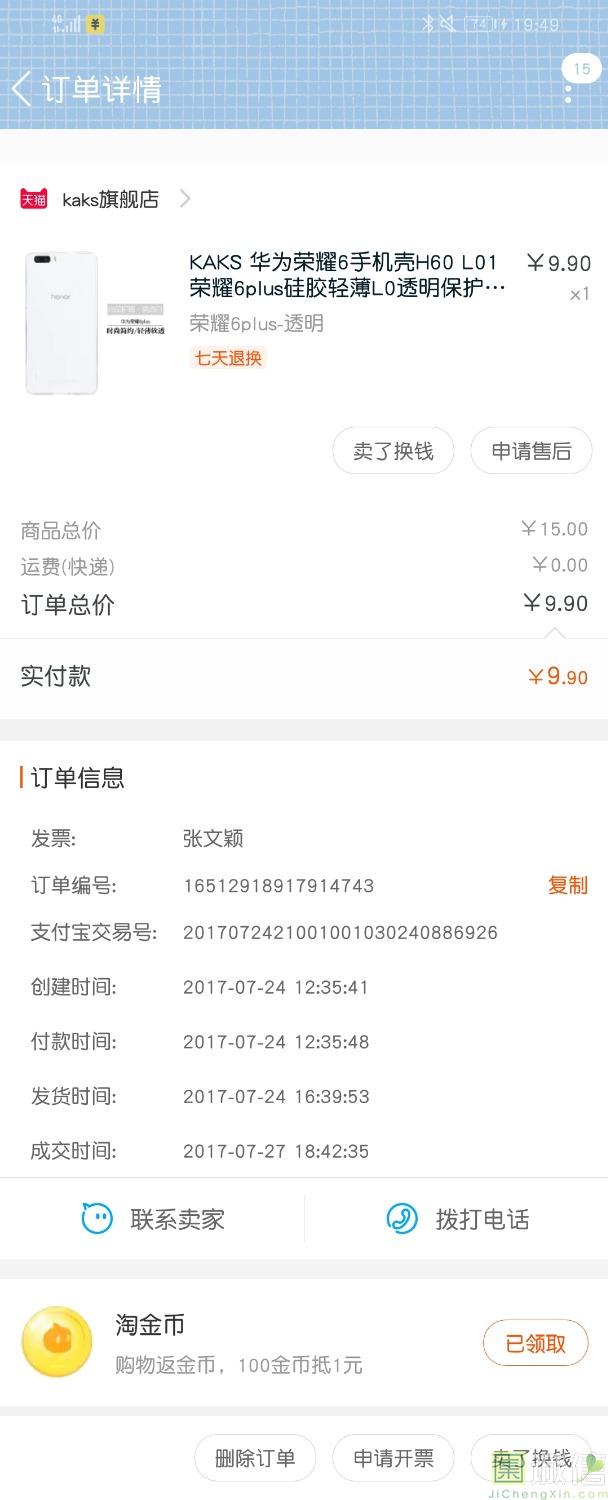Tap 卖了换钱 below the product
This screenshot has width=608, height=1500.
pos(393,451)
